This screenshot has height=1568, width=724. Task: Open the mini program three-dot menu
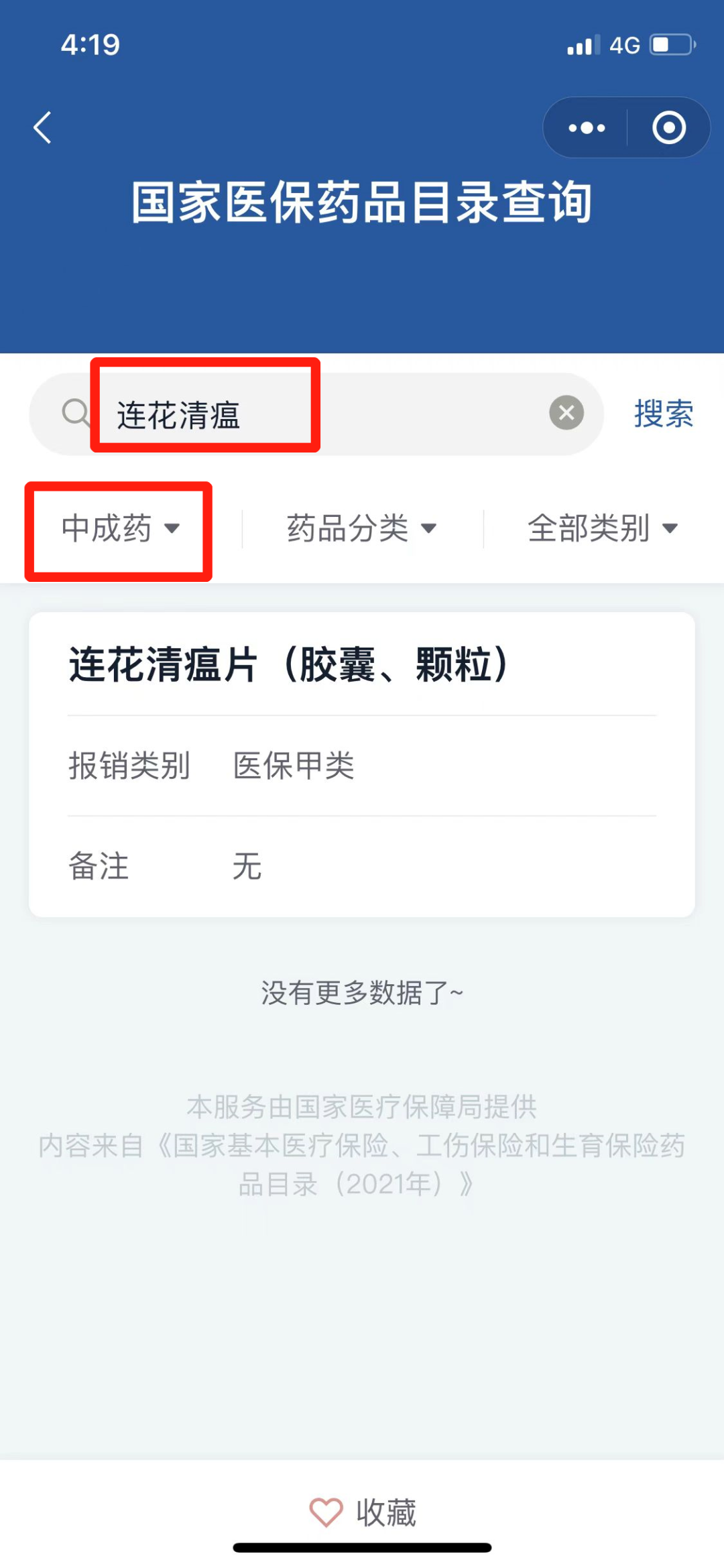click(587, 127)
